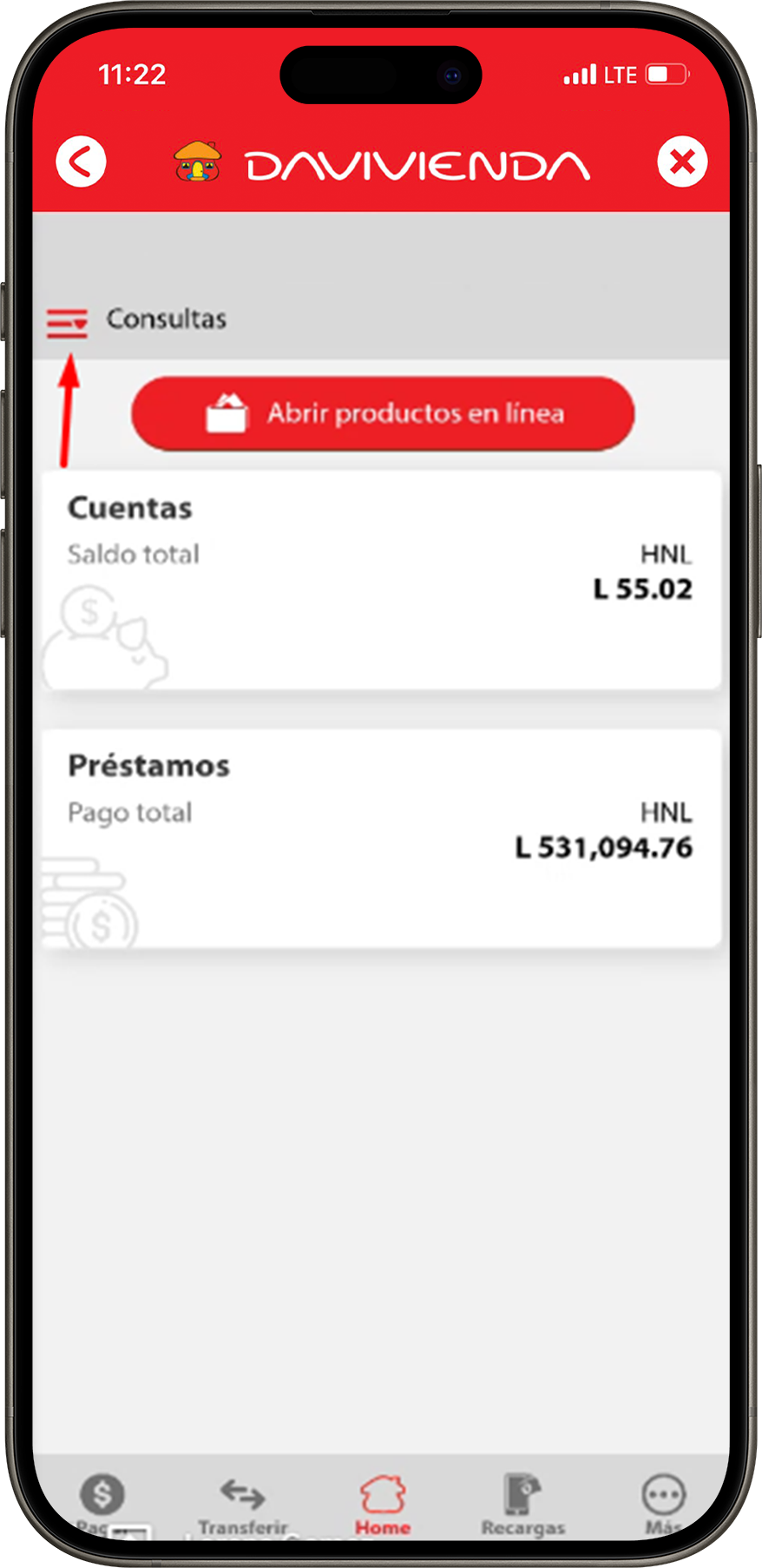Viewport: 762px width, 1568px height.
Task: Go back with the arrow icon
Action: click(81, 162)
